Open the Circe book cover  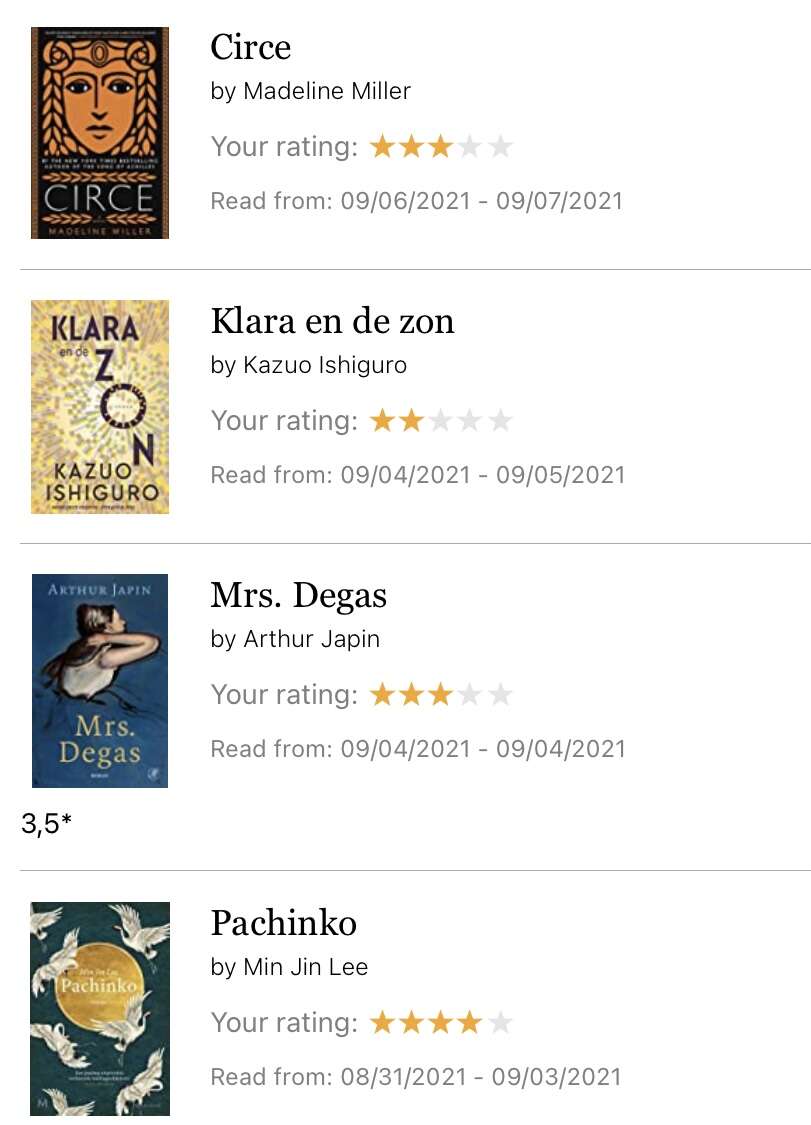pos(100,133)
